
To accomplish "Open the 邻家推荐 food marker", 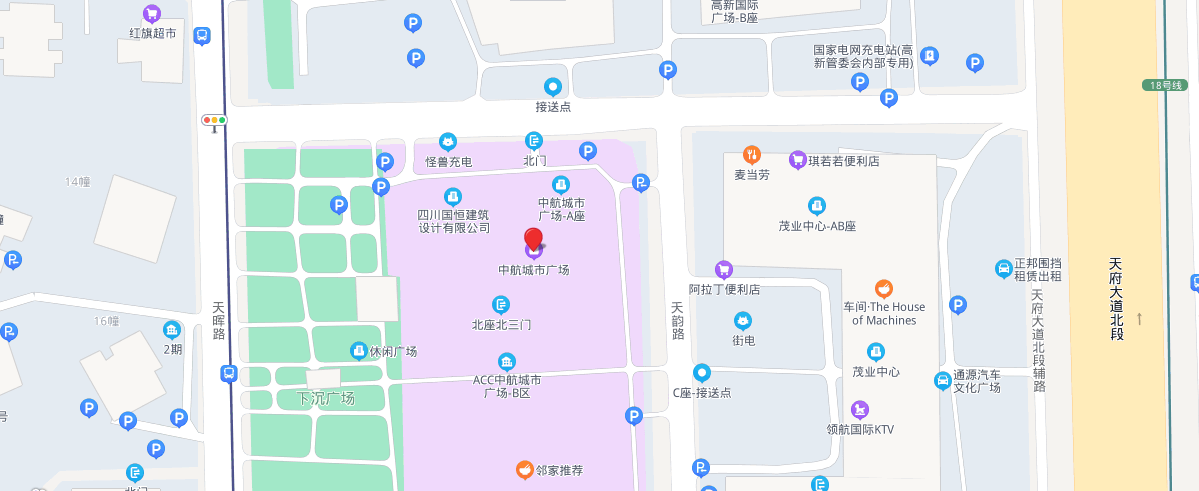I will coord(524,469).
